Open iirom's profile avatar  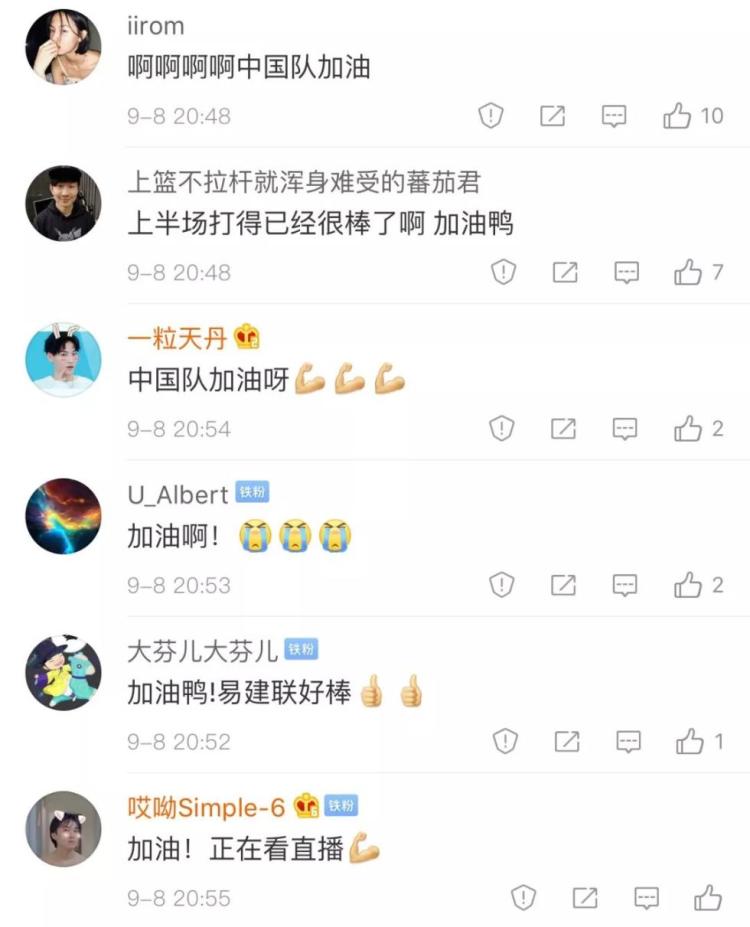(x=63, y=47)
